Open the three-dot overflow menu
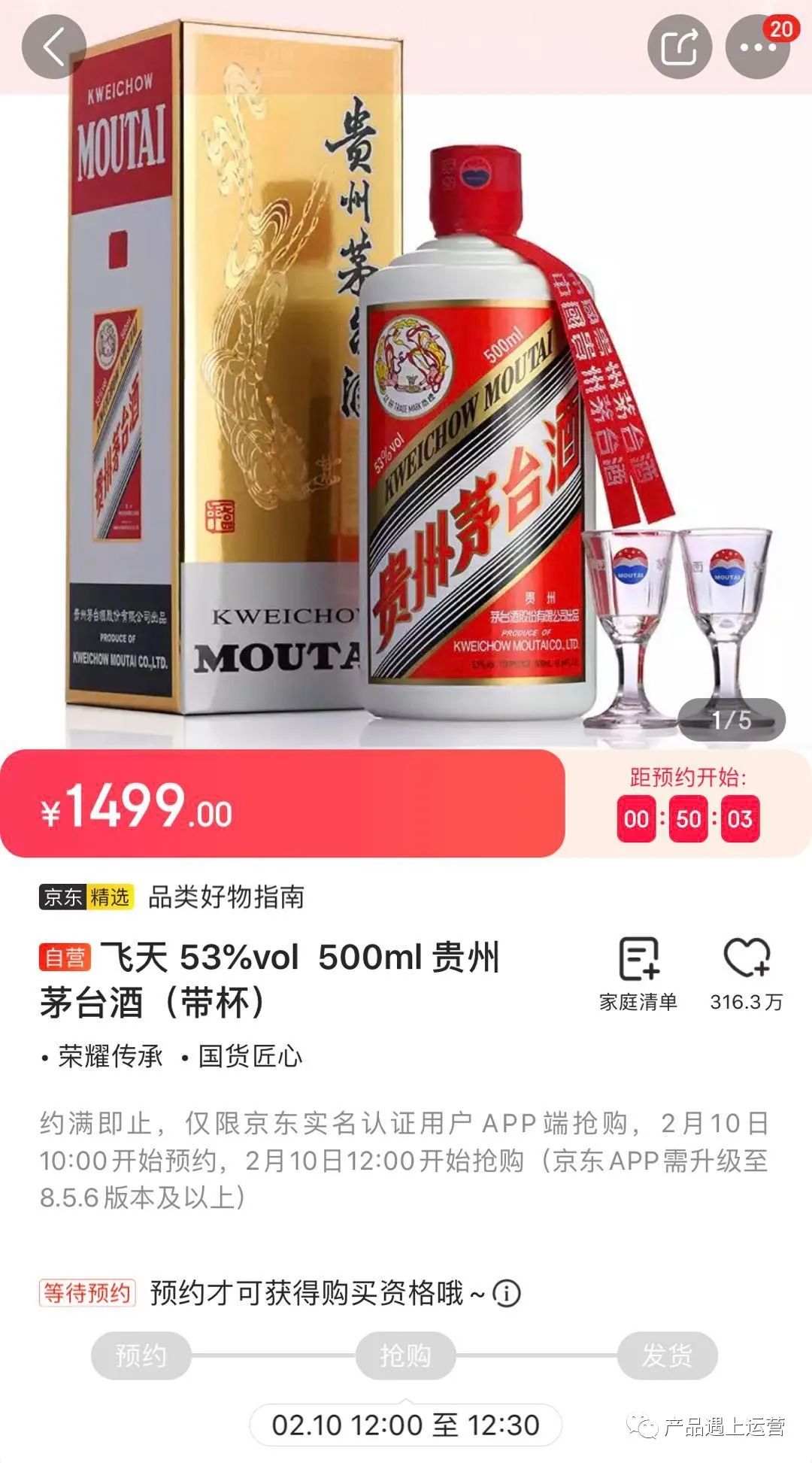This screenshot has height=1463, width=812. (x=756, y=47)
